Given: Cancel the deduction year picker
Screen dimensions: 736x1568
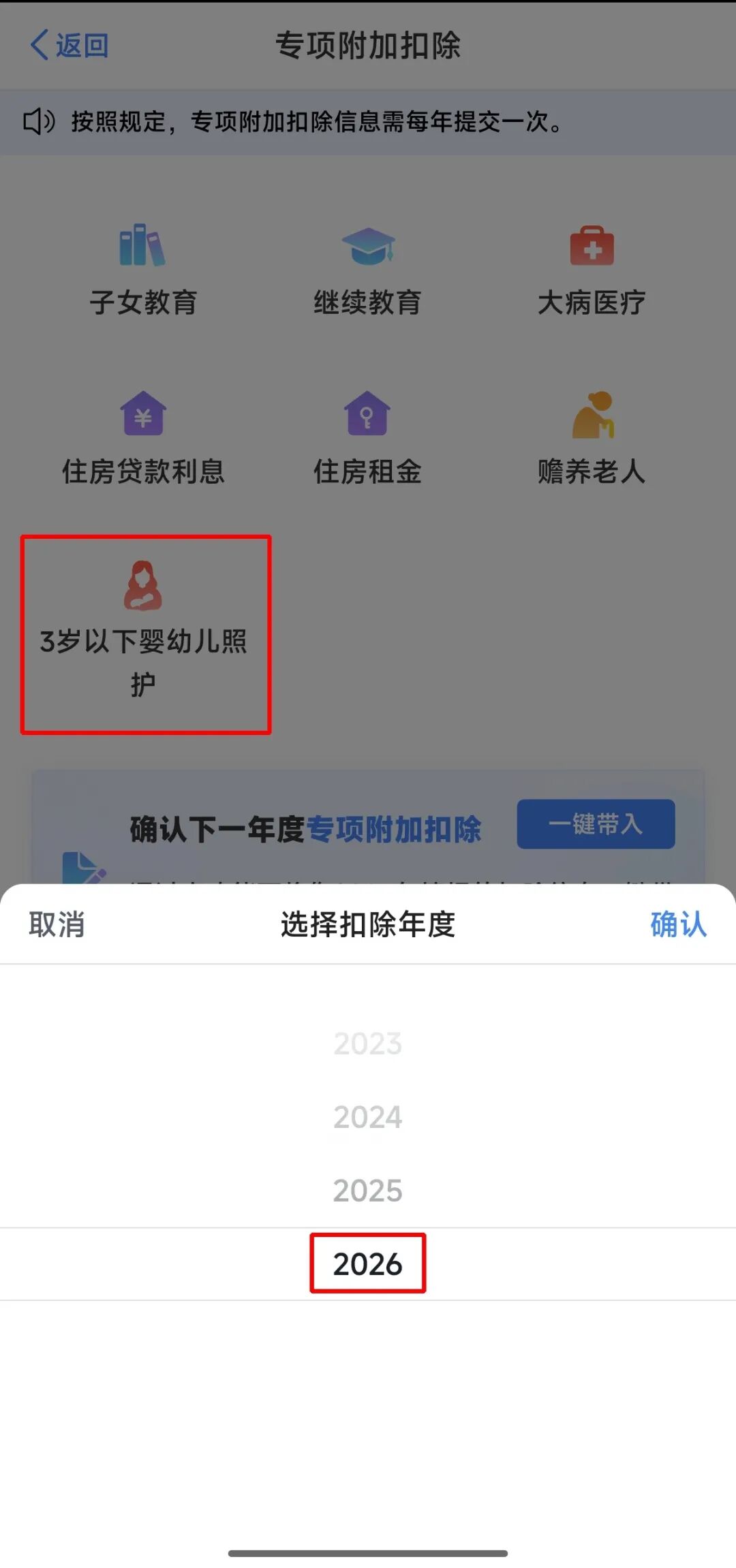Looking at the screenshot, I should click(57, 924).
